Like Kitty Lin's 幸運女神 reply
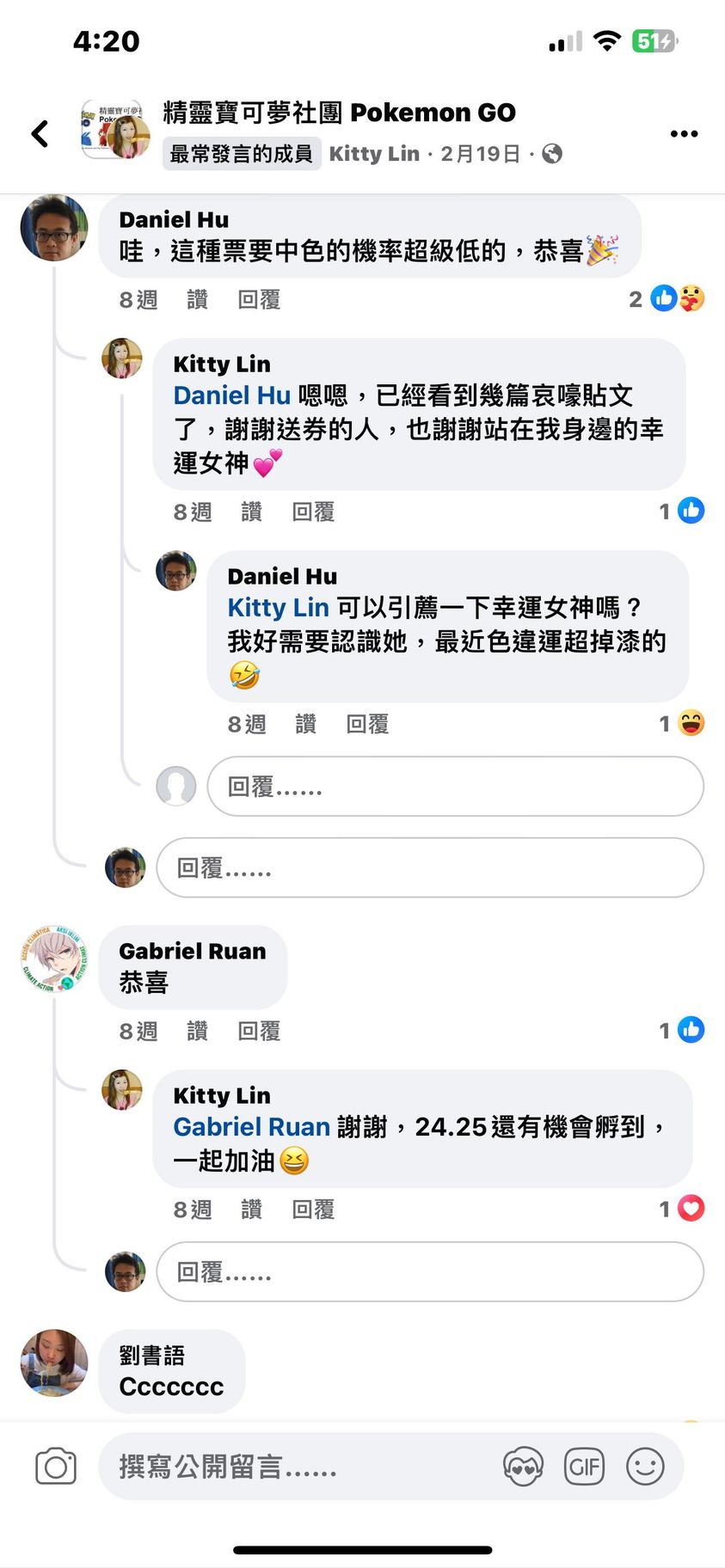This screenshot has height=1568, width=725. [x=251, y=511]
